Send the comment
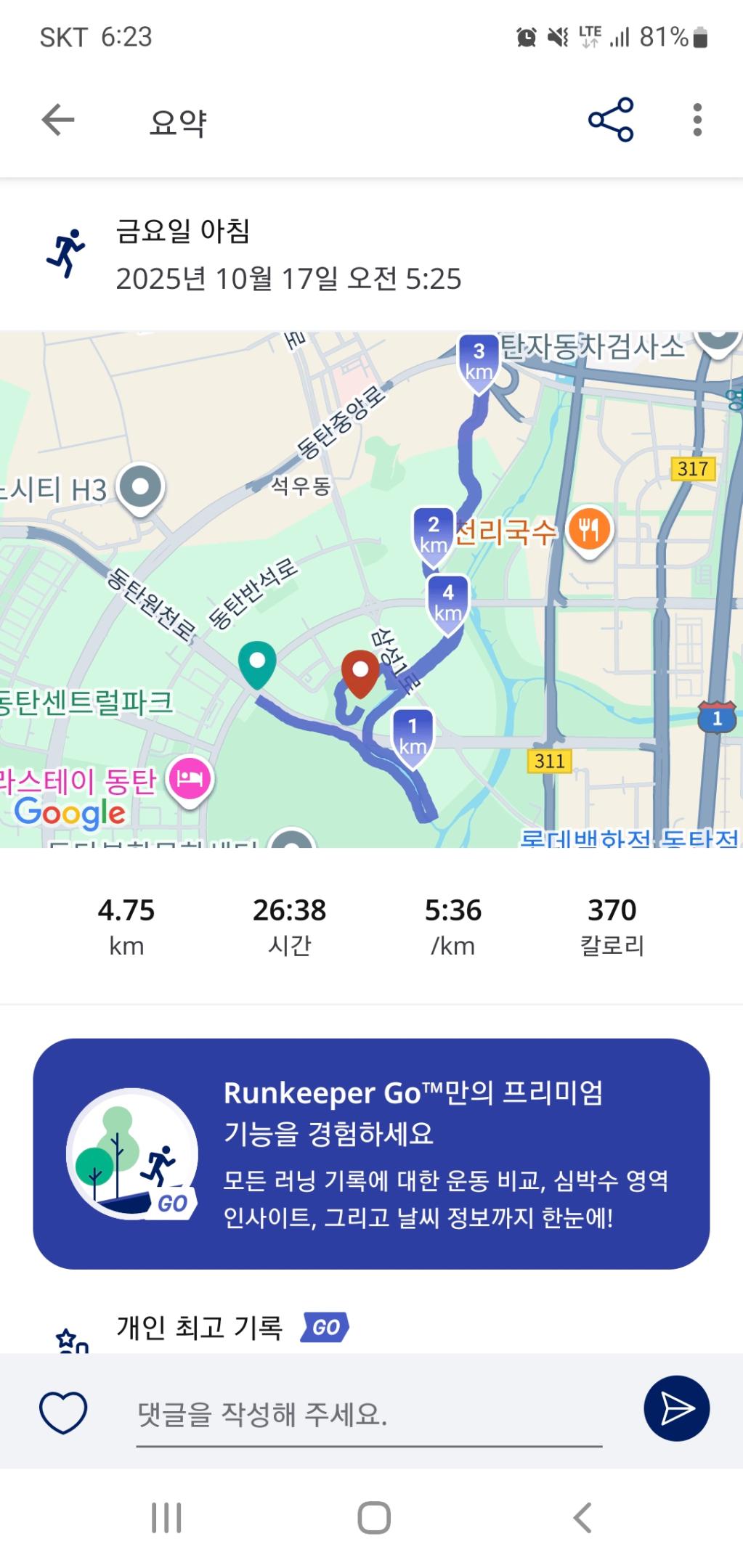 point(676,1408)
